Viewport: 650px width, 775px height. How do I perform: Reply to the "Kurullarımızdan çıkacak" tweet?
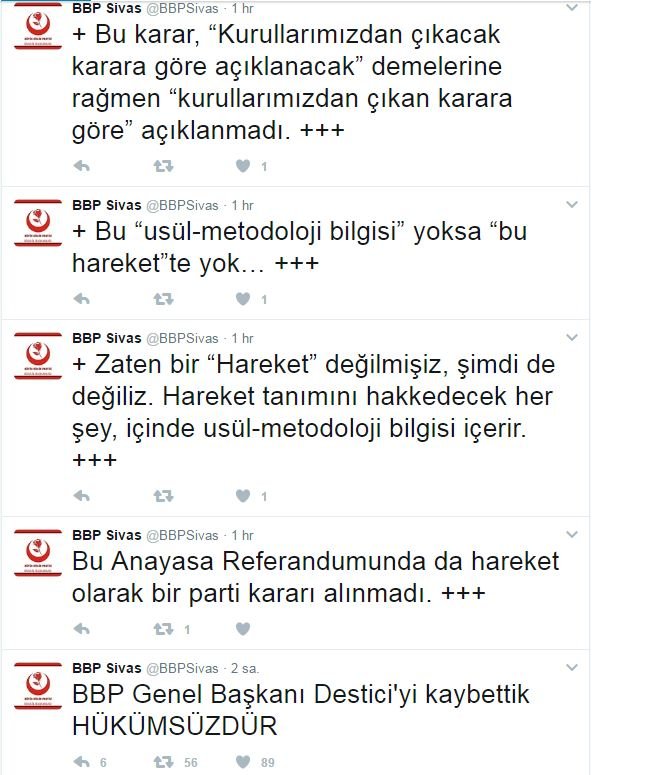[83, 166]
